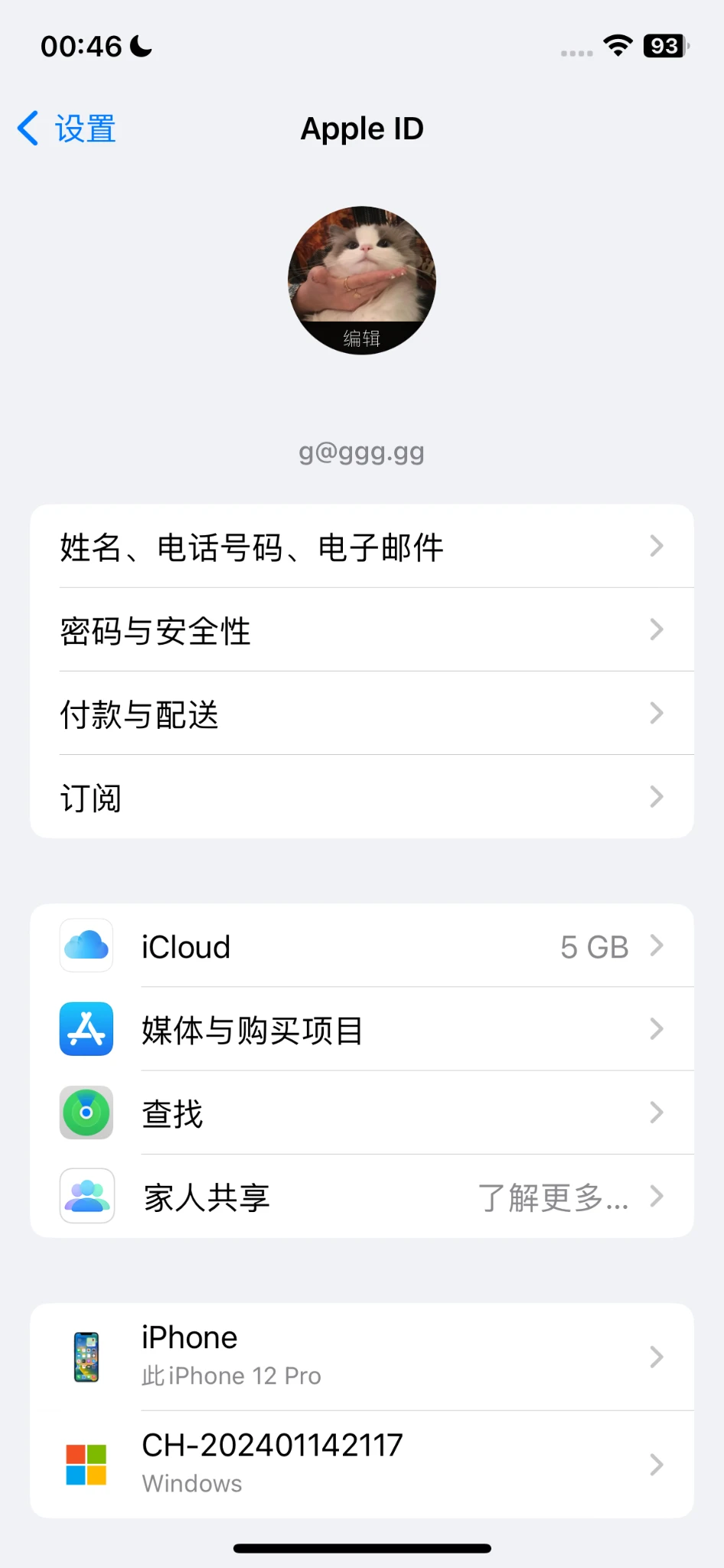The width and height of the screenshot is (724, 1568).
Task: Open 密码与安全性 settings
Action: [x=361, y=630]
